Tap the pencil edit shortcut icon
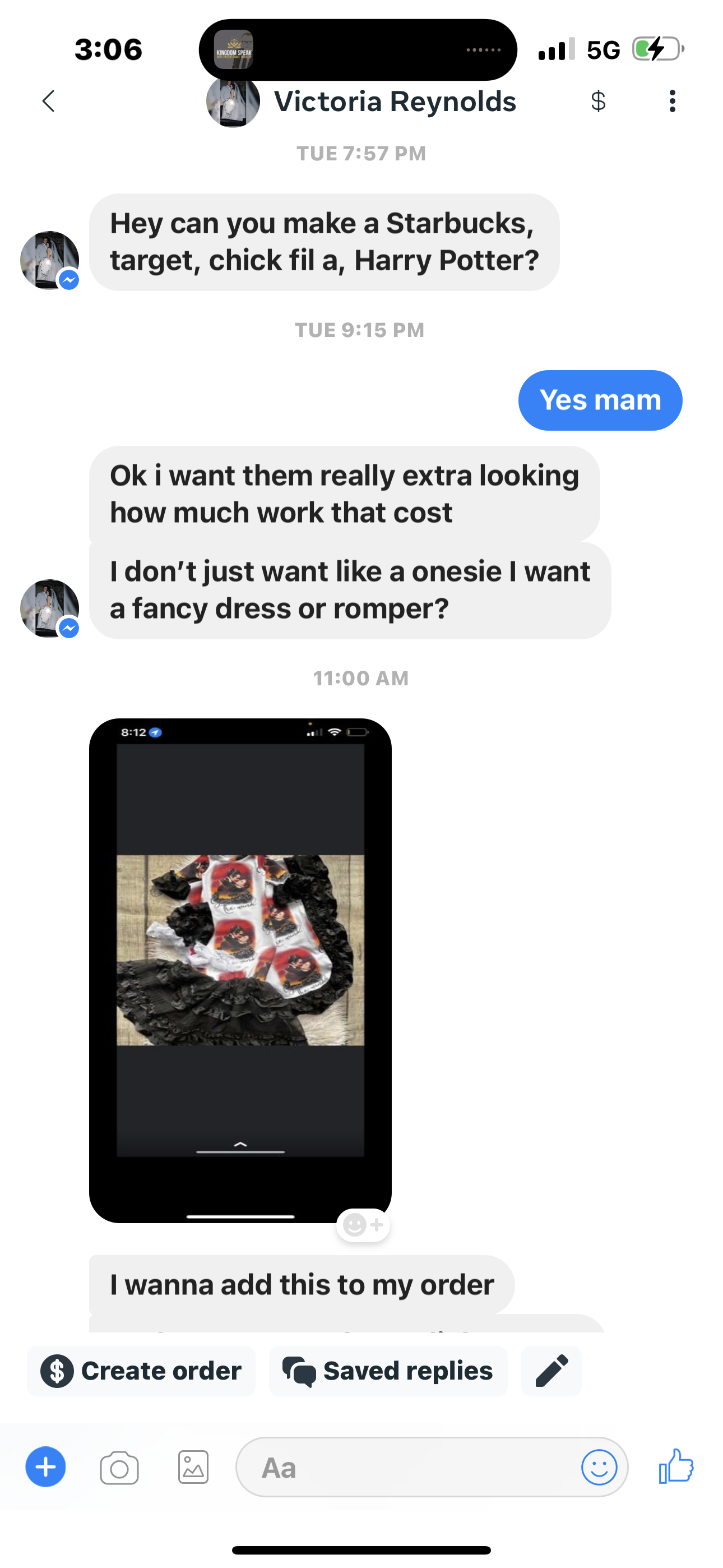This screenshot has height=1568, width=723. click(x=551, y=1371)
